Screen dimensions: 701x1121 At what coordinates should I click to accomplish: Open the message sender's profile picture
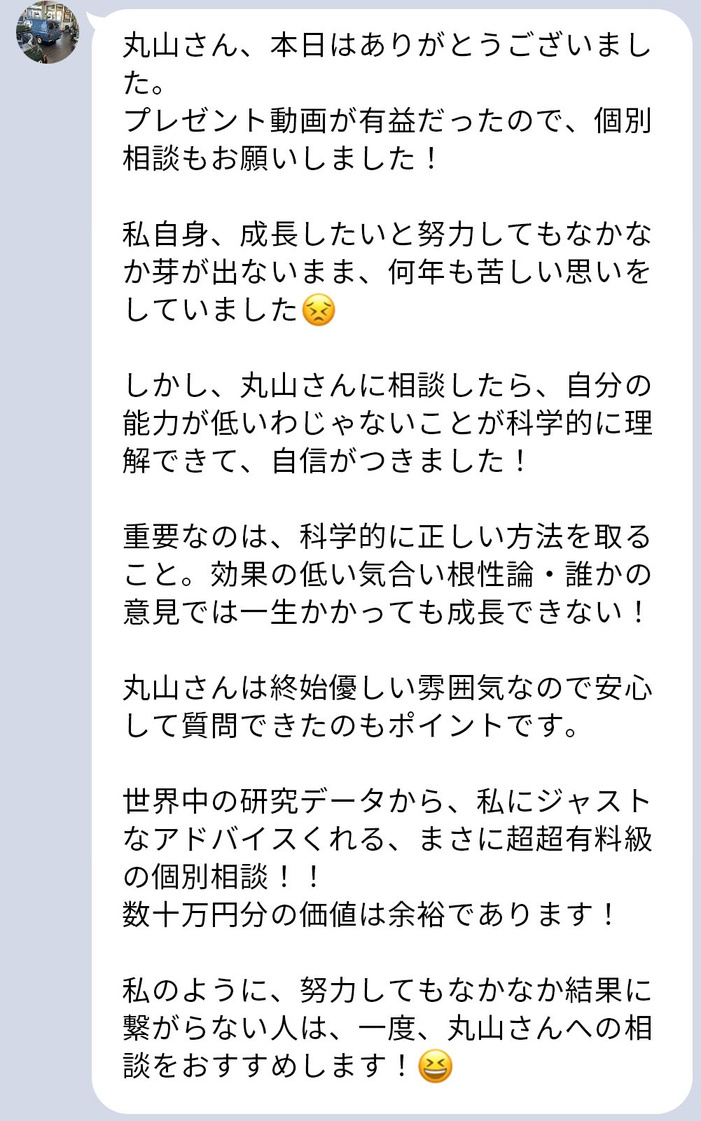coord(47,30)
